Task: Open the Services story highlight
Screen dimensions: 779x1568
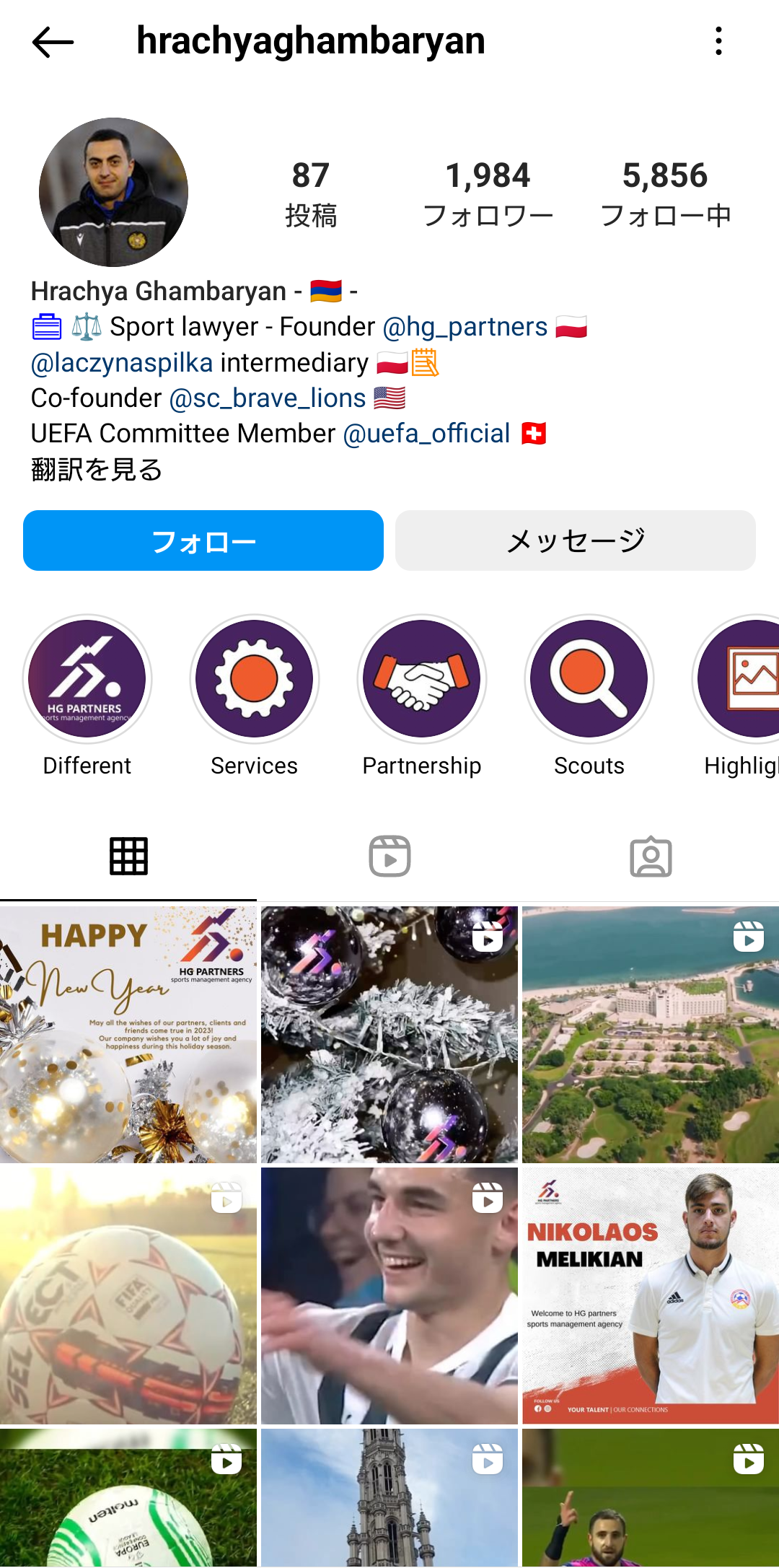Action: click(255, 680)
